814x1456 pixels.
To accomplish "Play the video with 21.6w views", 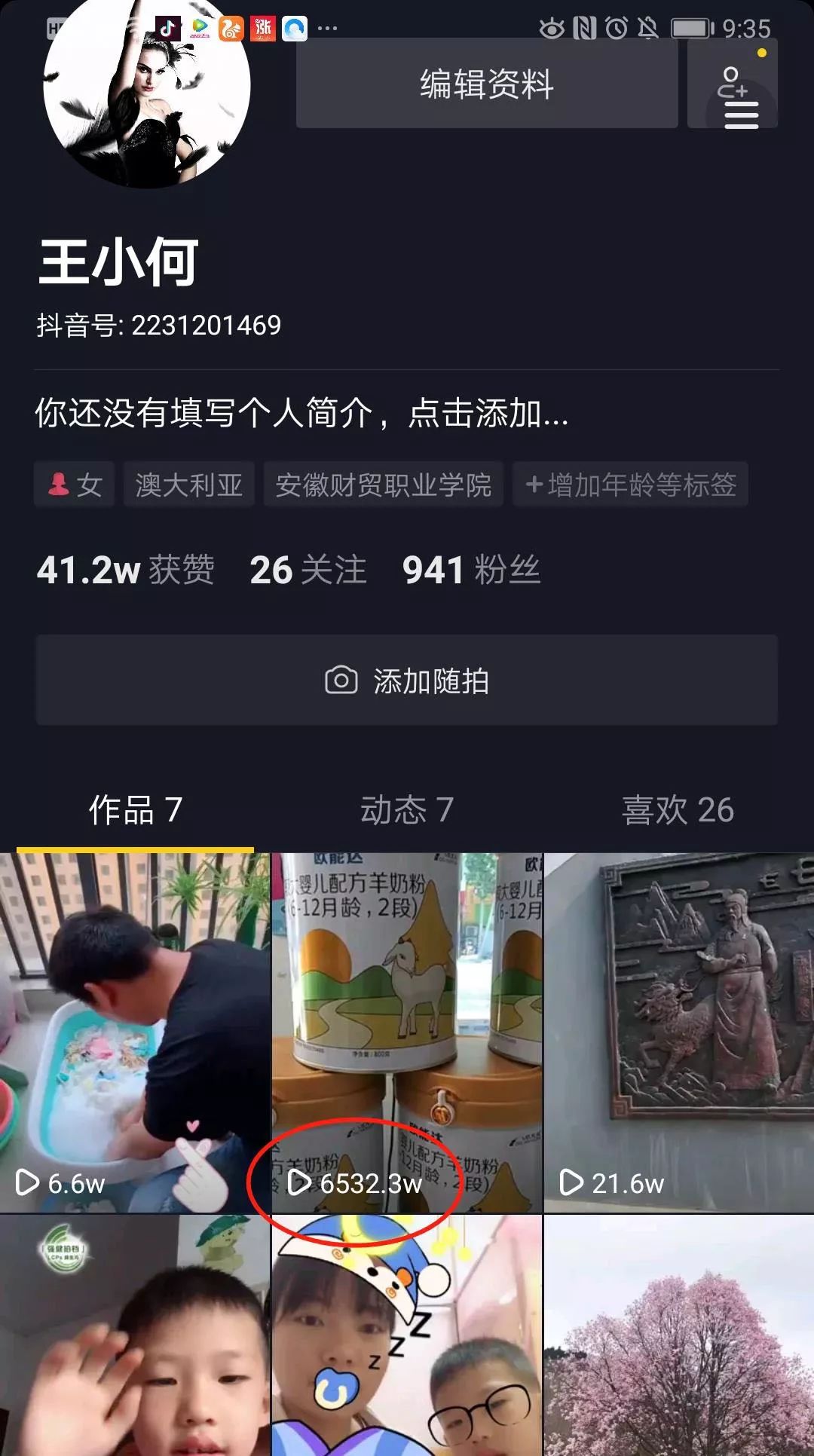I will 679,1032.
